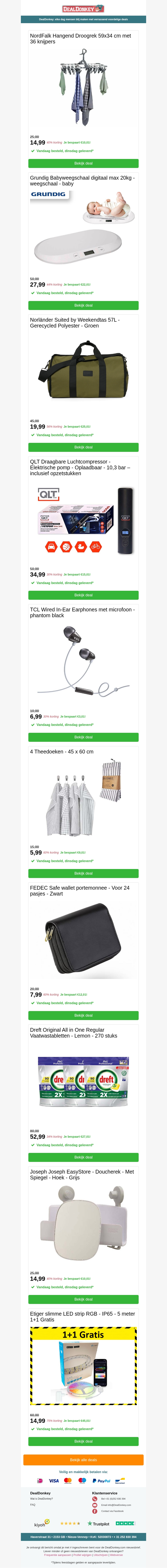The image size is (167, 1568).
Task: Tap the orange Bekijk alle deals button
Action: pyautogui.click(x=83, y=1460)
